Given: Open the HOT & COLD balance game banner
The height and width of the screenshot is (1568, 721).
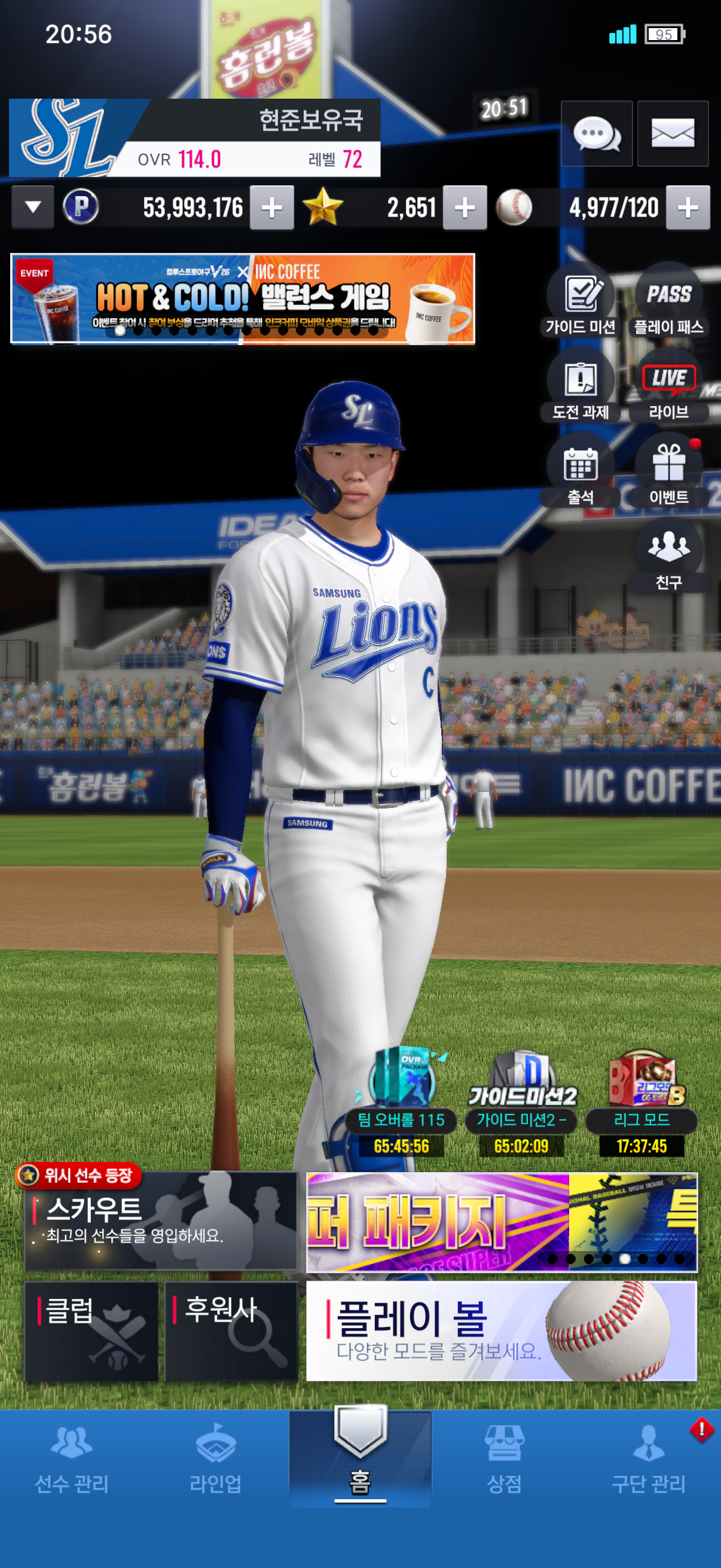Looking at the screenshot, I should pos(243,299).
